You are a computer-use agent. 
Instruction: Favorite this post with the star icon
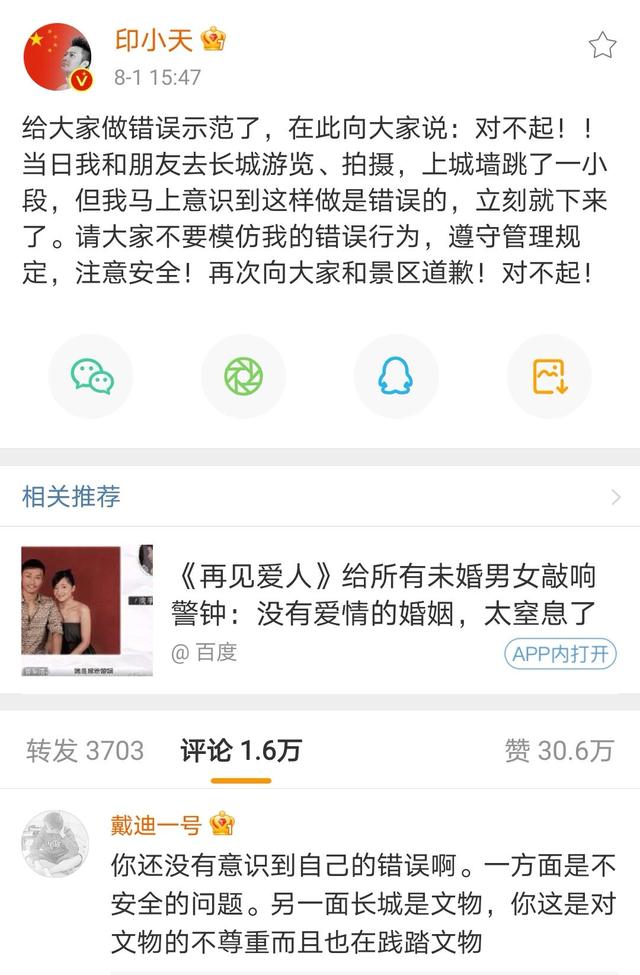602,45
